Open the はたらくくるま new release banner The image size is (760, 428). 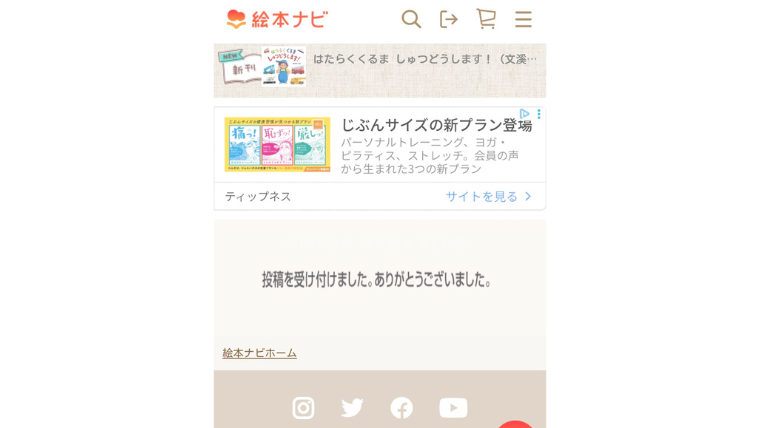point(380,69)
